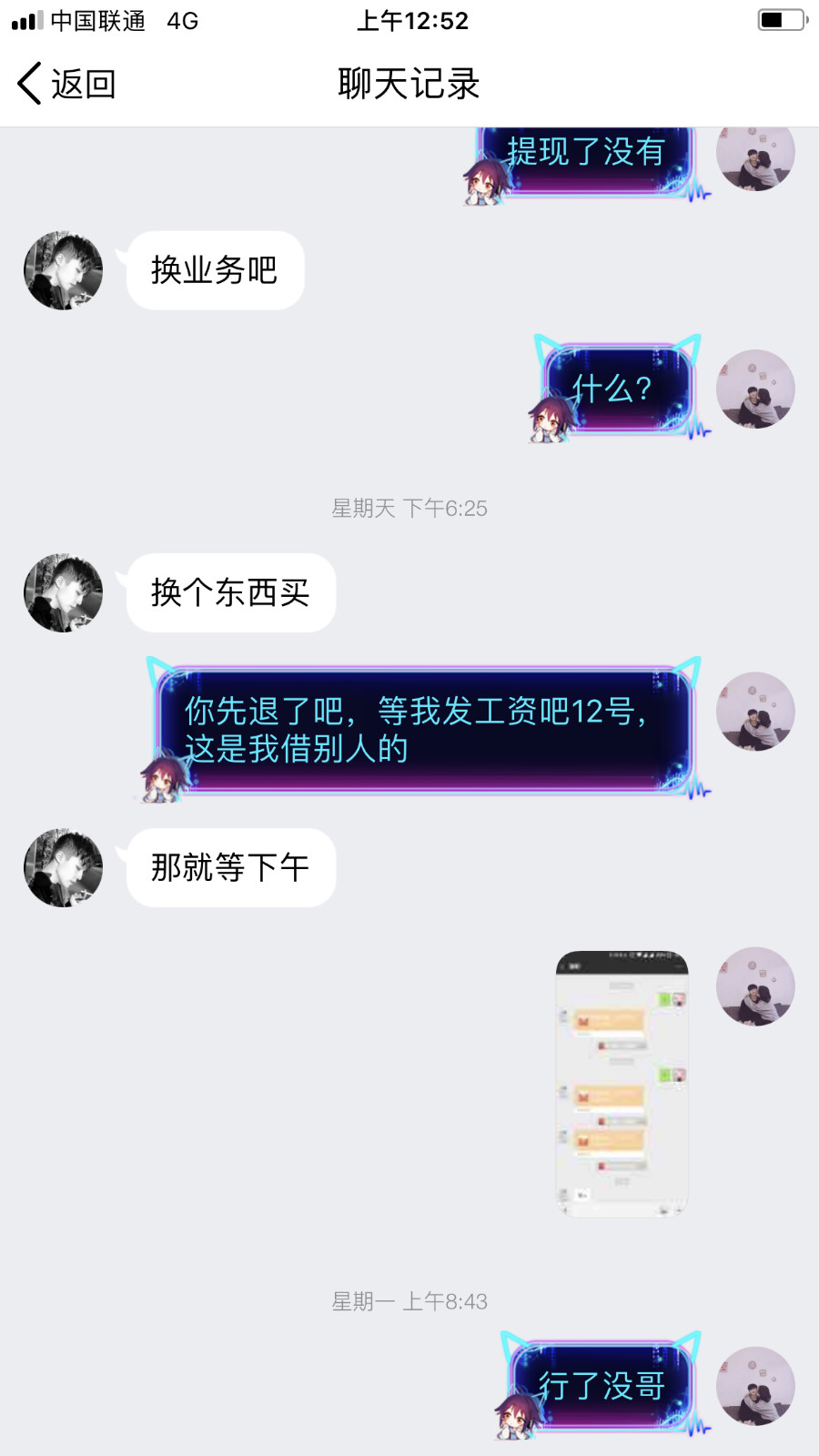819x1456 pixels.
Task: Open the screenshot image sent in chat
Action: [x=622, y=1083]
